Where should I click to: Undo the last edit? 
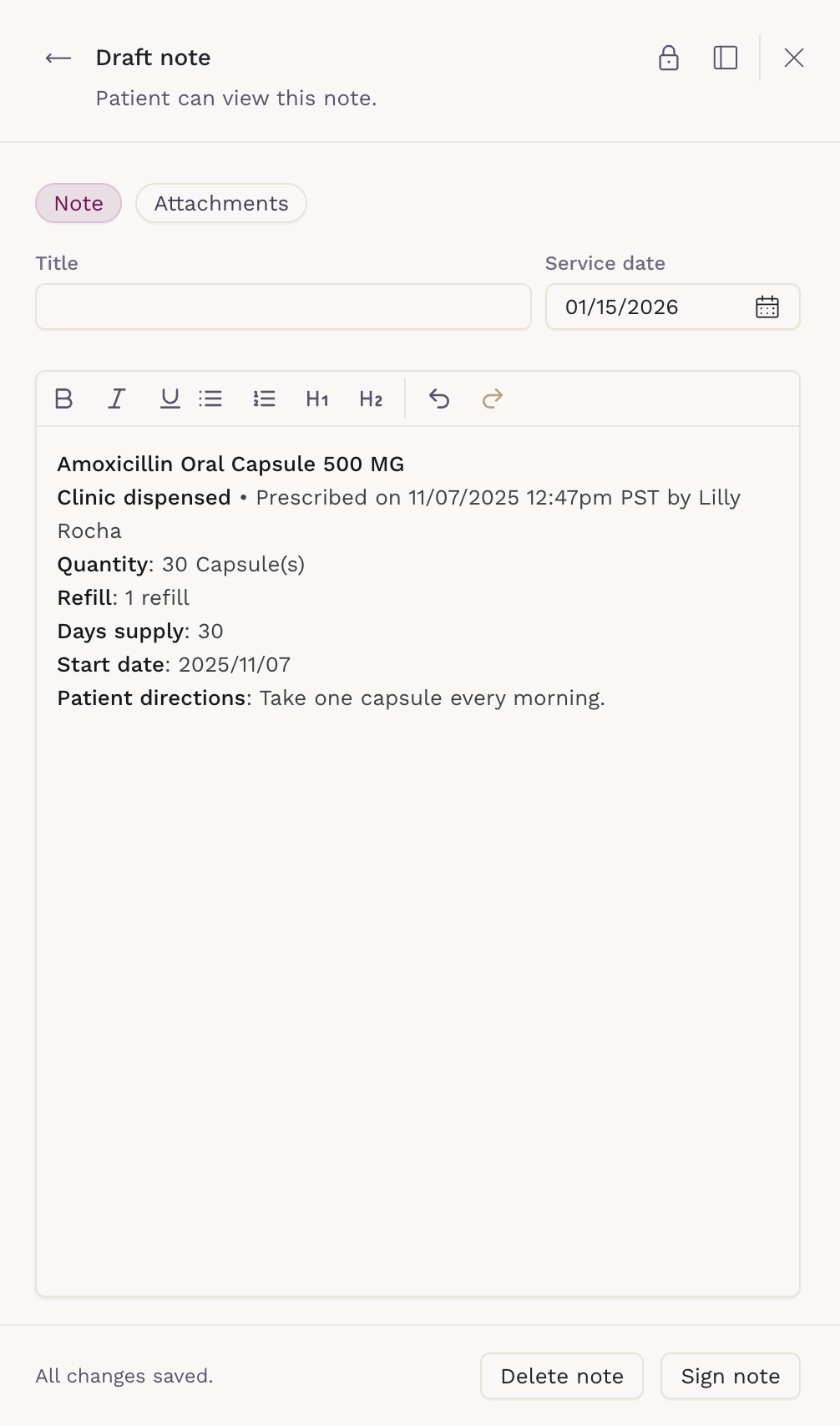pyautogui.click(x=439, y=398)
